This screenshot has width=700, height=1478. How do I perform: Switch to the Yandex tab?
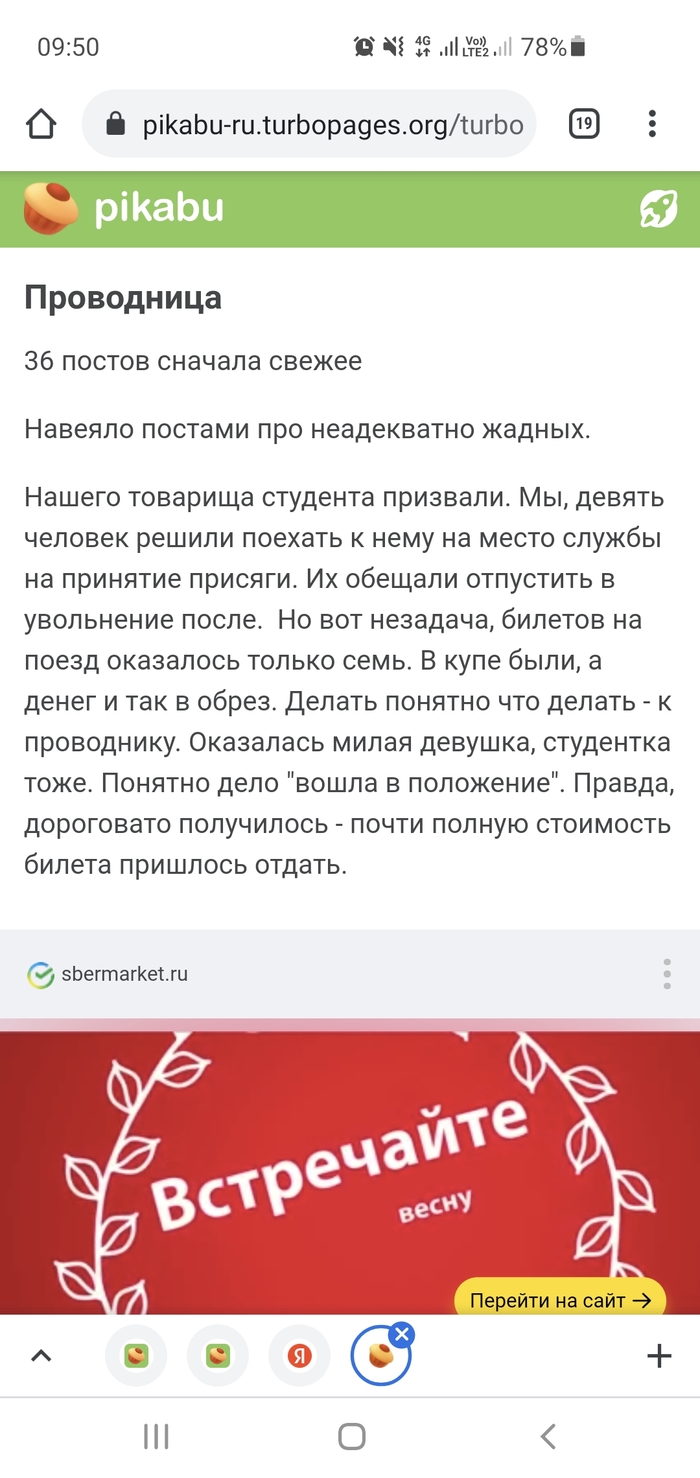tap(299, 1356)
